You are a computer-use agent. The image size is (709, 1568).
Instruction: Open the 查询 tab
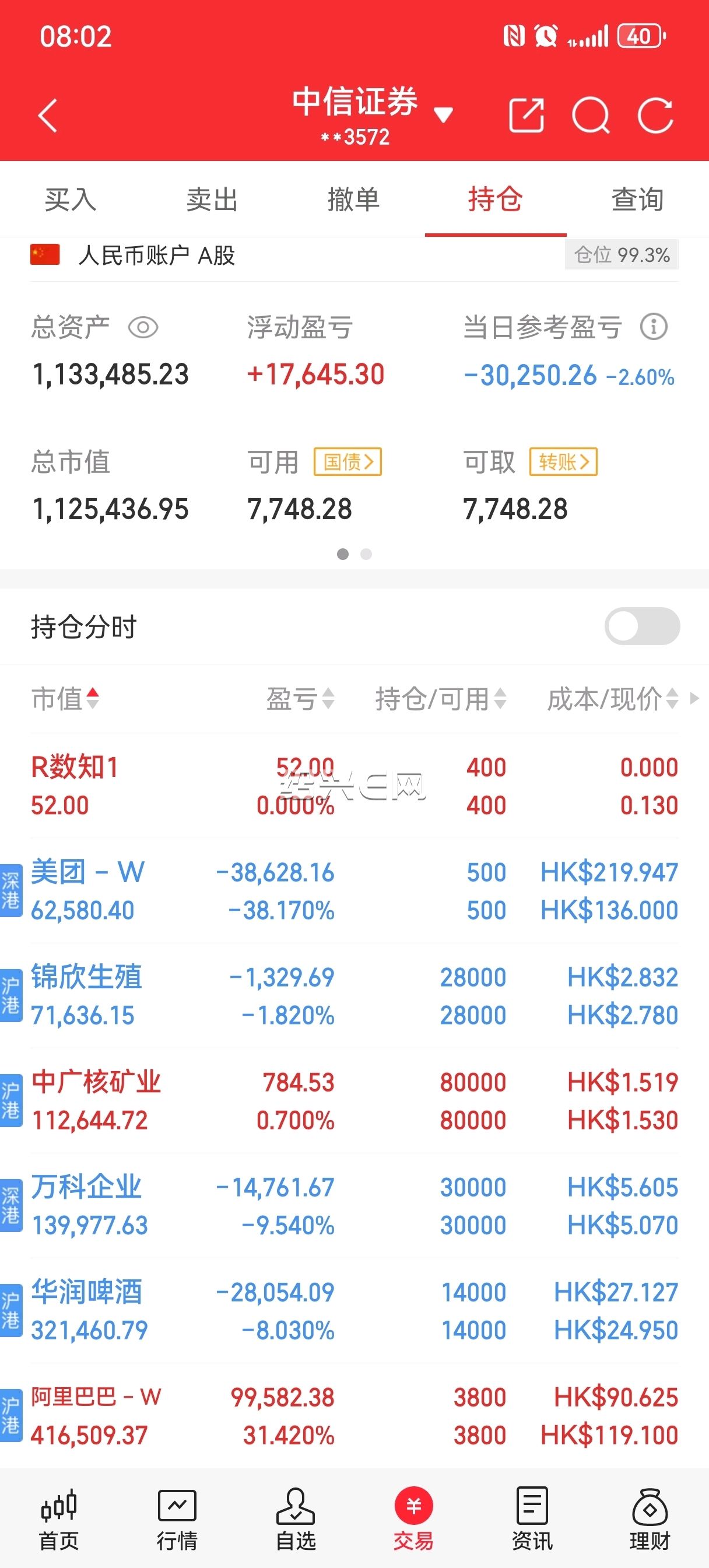pos(637,199)
